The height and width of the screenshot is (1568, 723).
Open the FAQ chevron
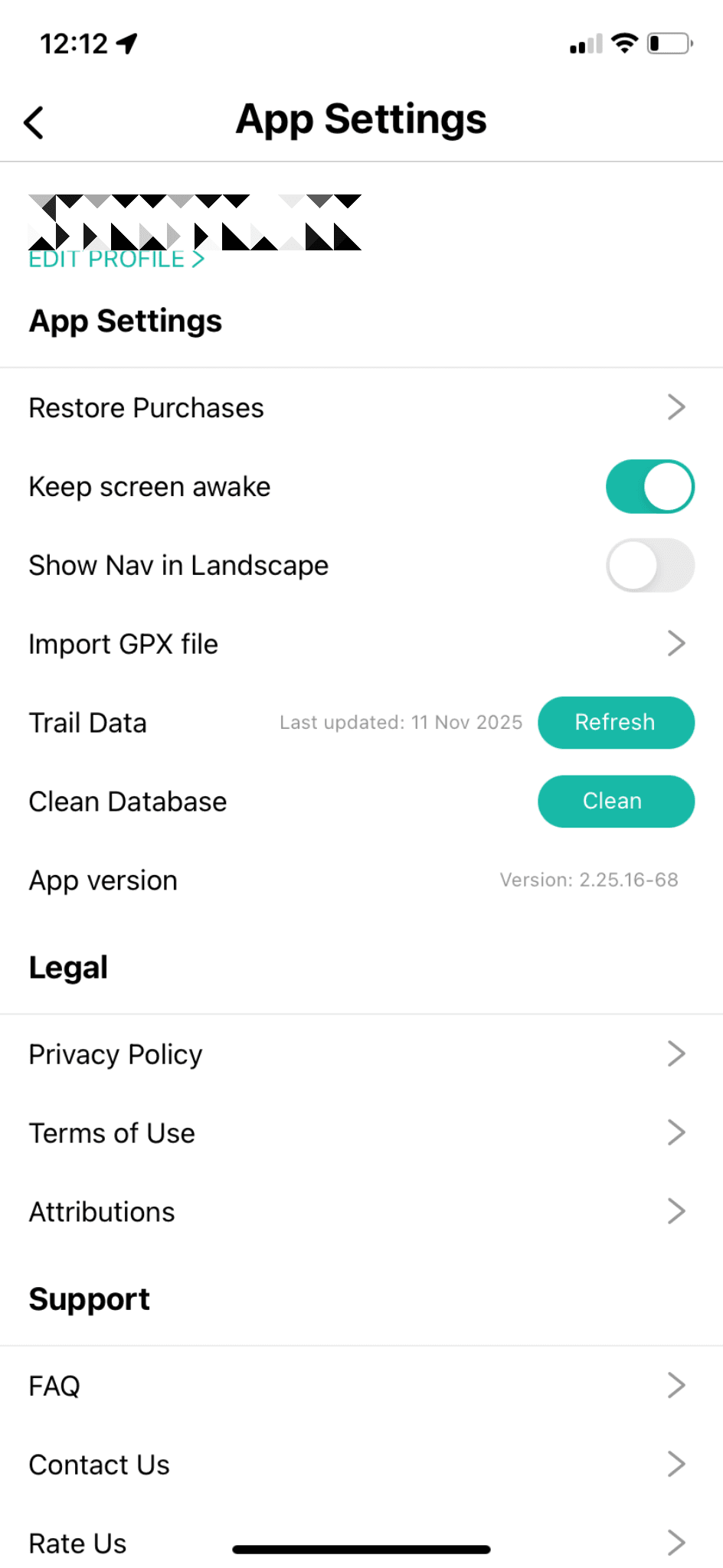pyautogui.click(x=676, y=1384)
